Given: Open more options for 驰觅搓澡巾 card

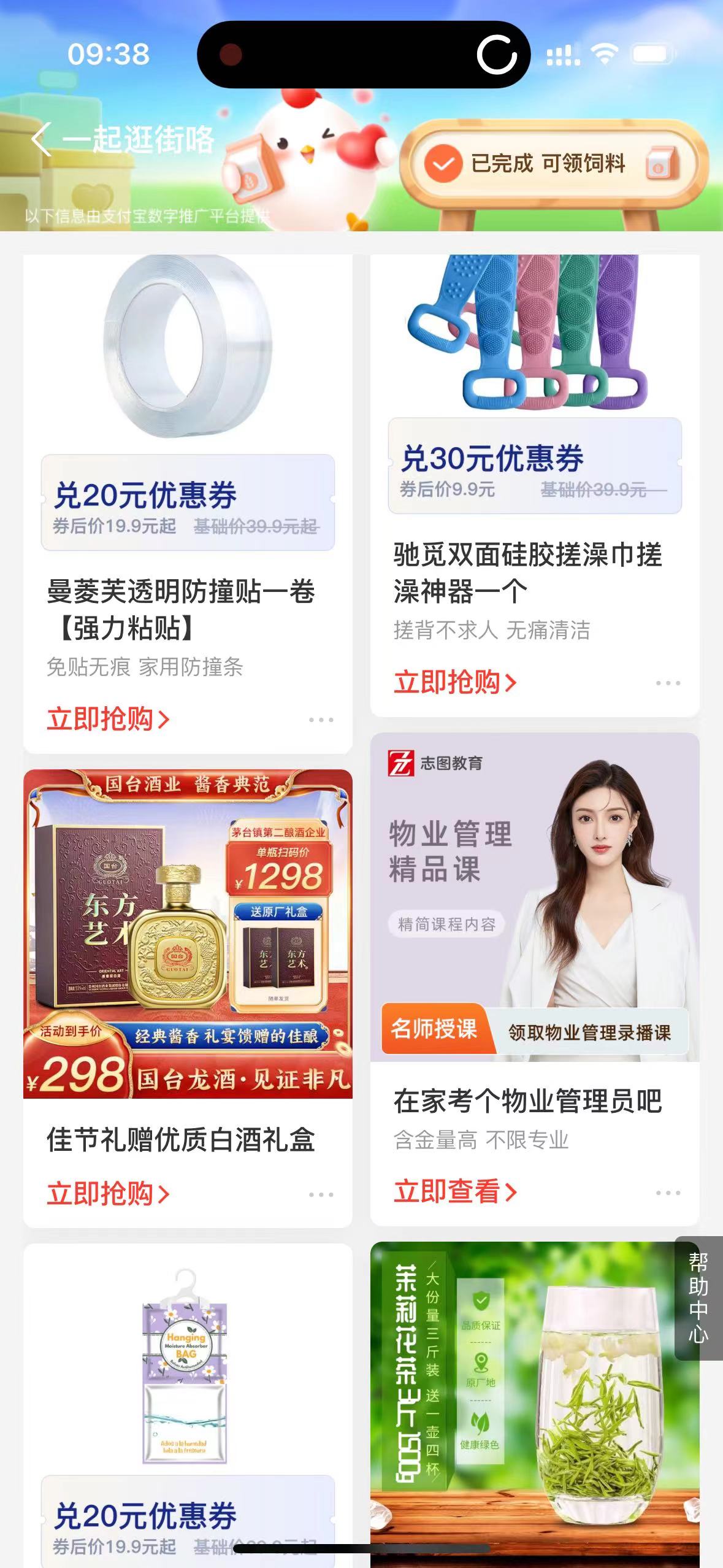Looking at the screenshot, I should (x=668, y=683).
